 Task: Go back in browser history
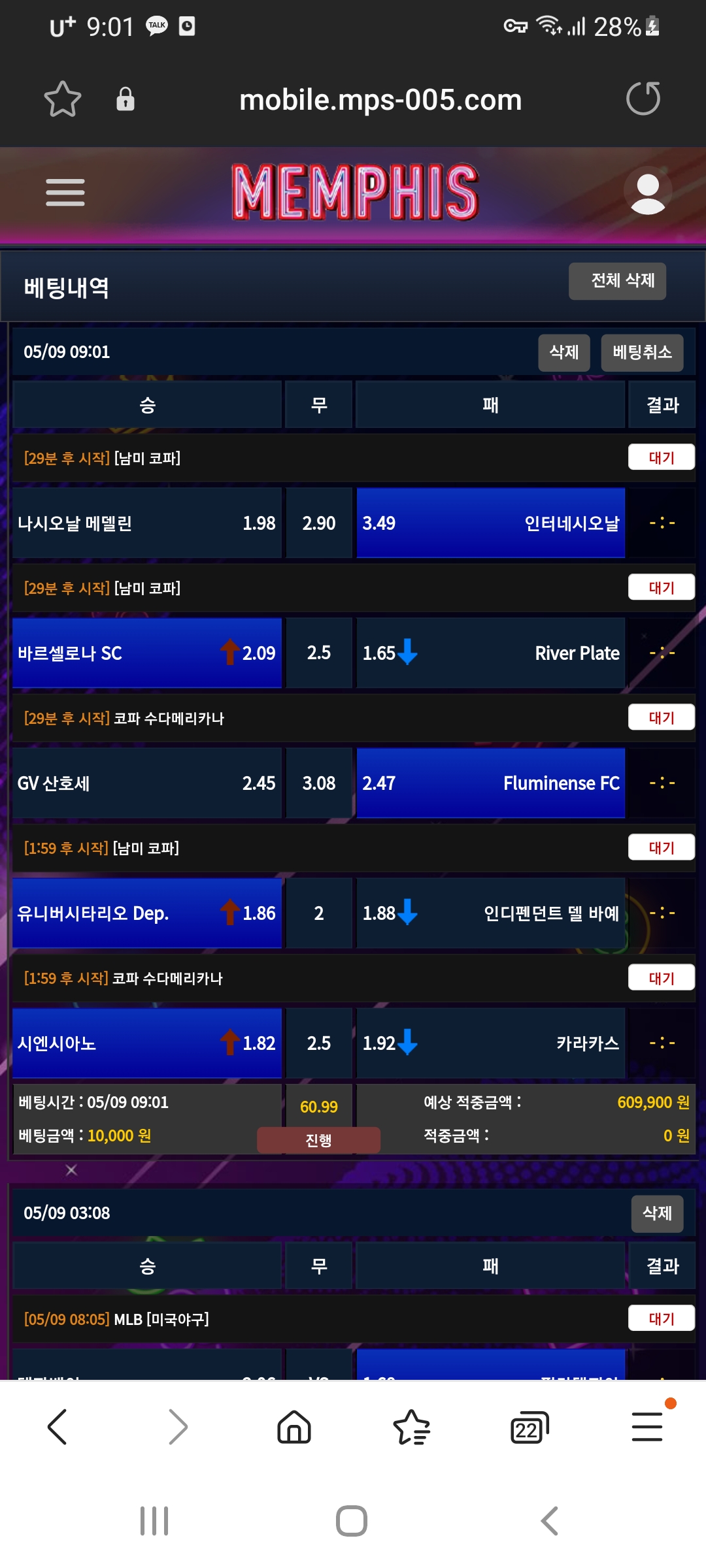click(x=58, y=1426)
